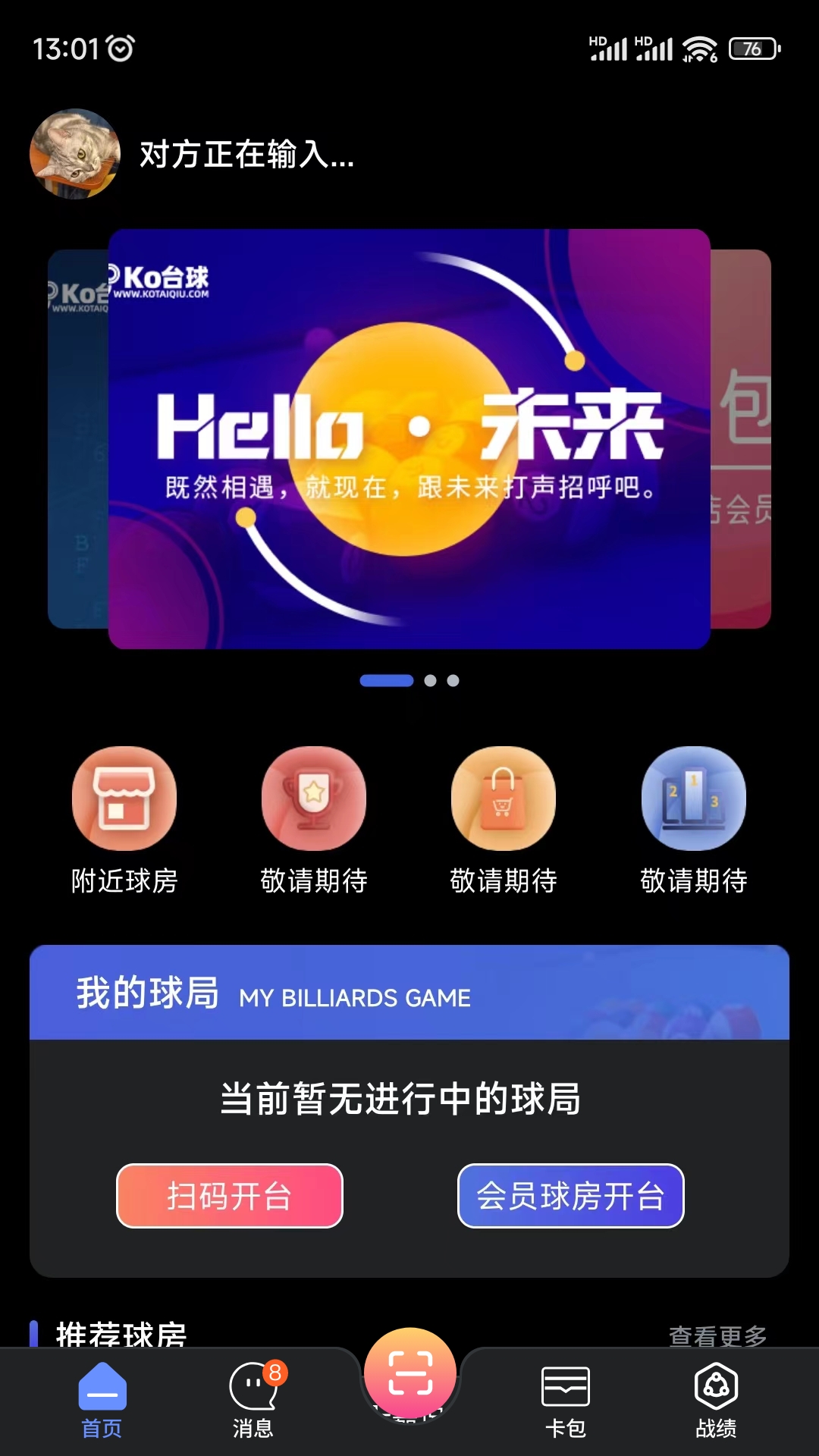
Task: Launch the center scan button
Action: pos(410,1373)
